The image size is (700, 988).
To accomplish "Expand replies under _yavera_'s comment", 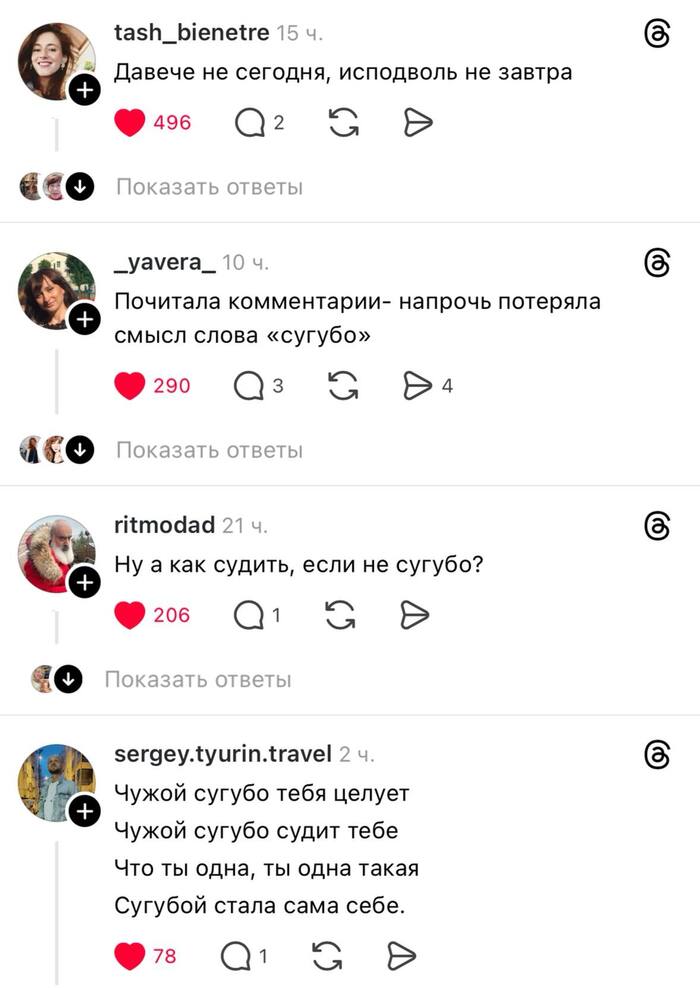I will [x=209, y=450].
